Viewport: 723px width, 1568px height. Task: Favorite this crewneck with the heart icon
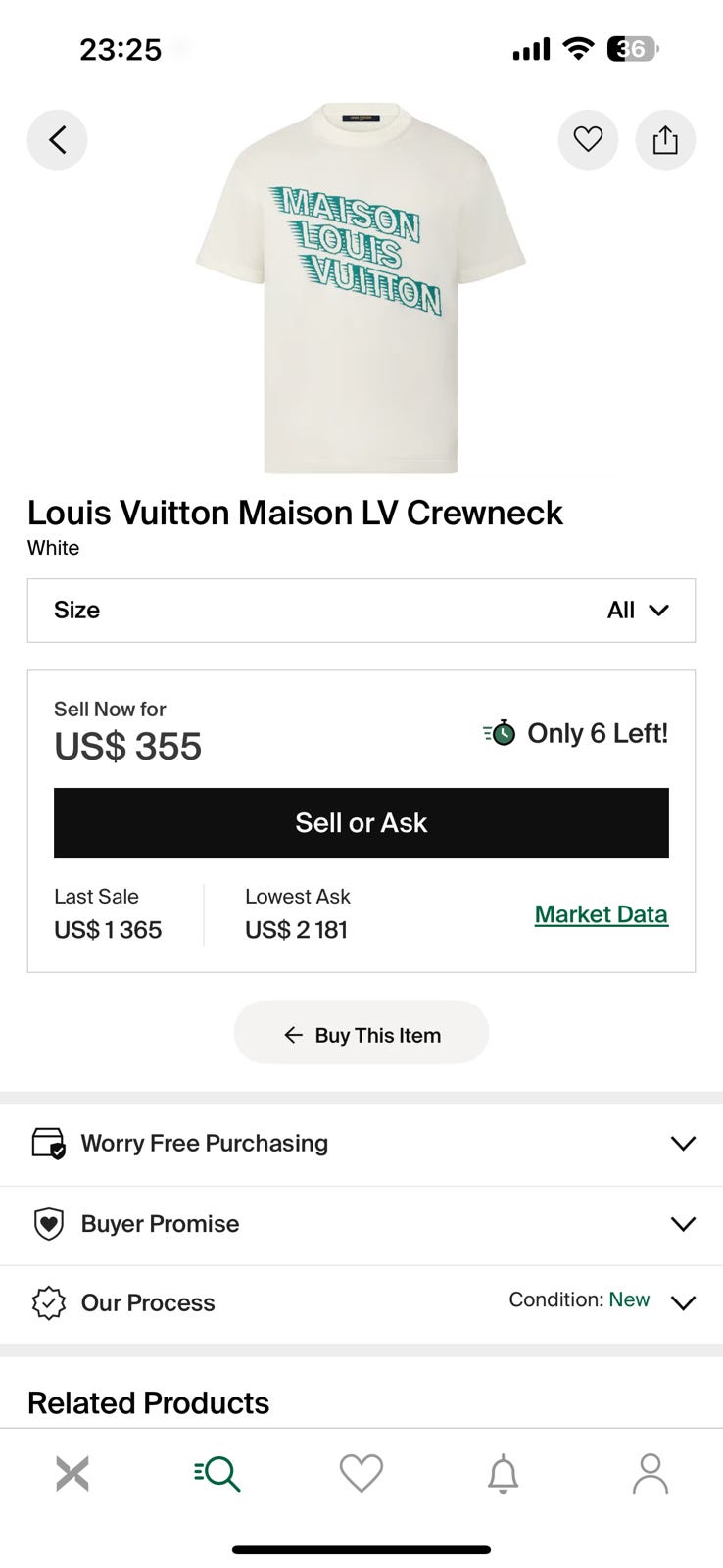click(x=588, y=140)
